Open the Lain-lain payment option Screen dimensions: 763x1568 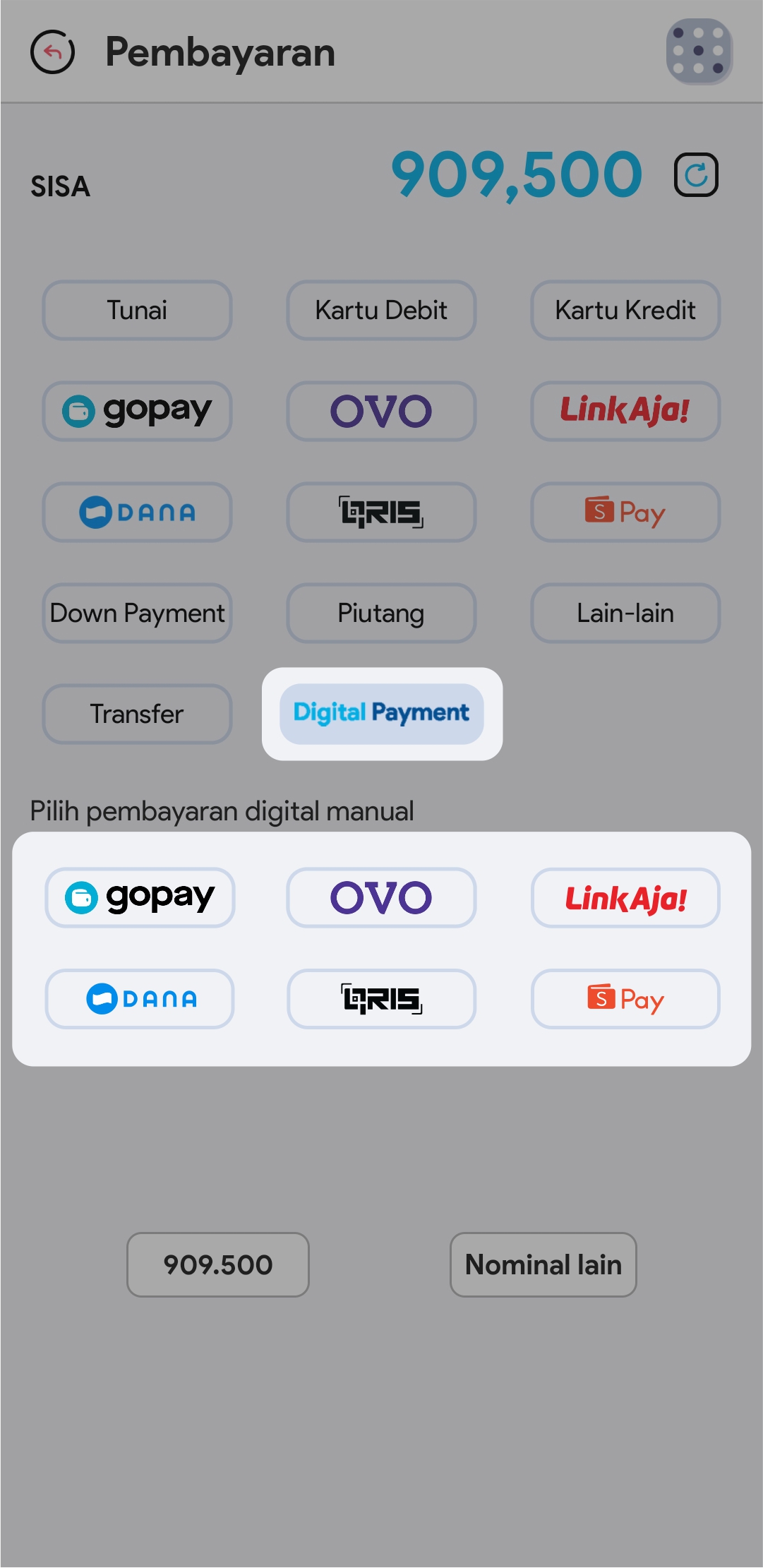[625, 614]
